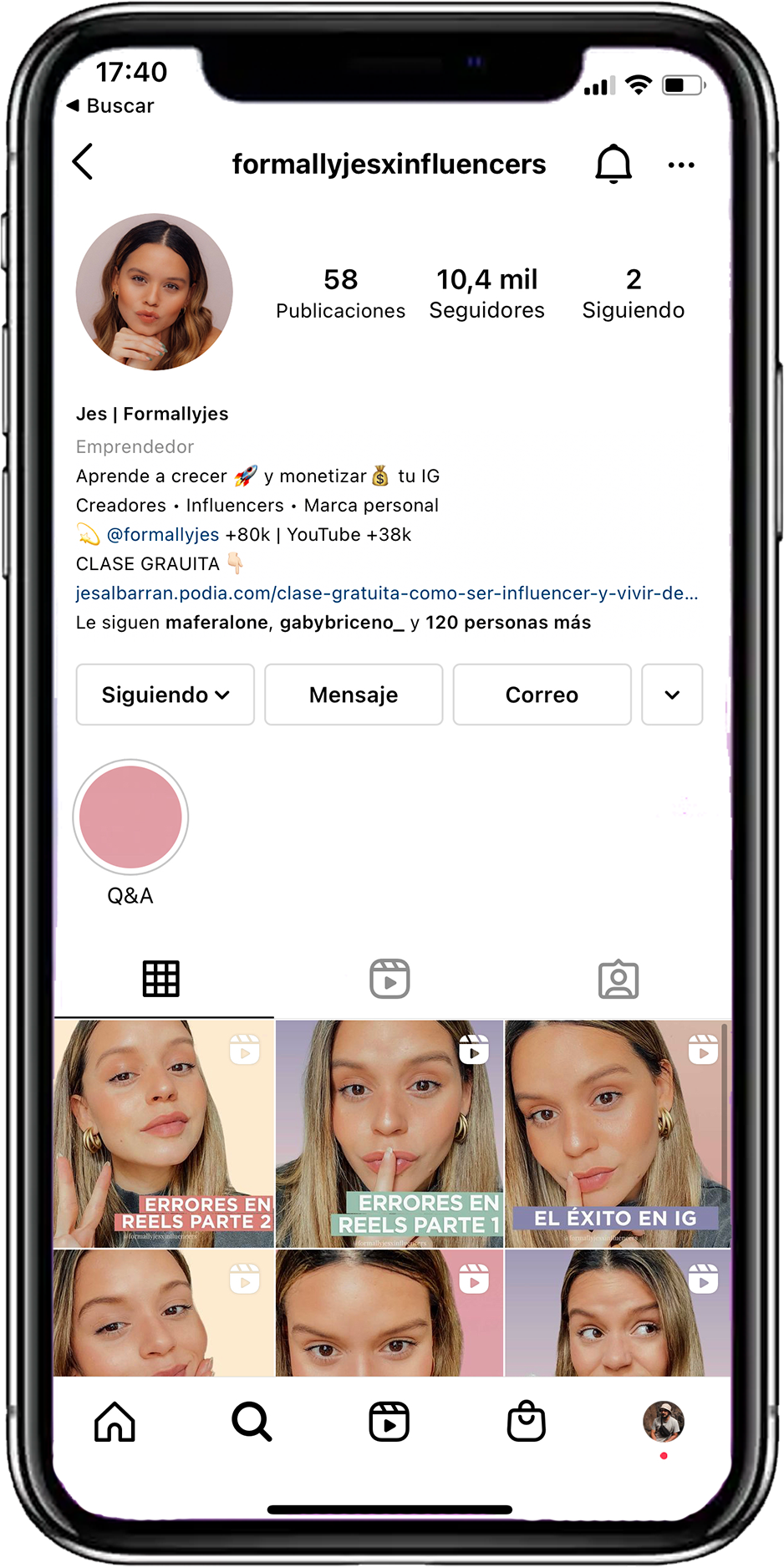Viewport: 784px width, 1568px height.
Task: Expand the Siguiendo button dropdown
Action: pos(165,695)
